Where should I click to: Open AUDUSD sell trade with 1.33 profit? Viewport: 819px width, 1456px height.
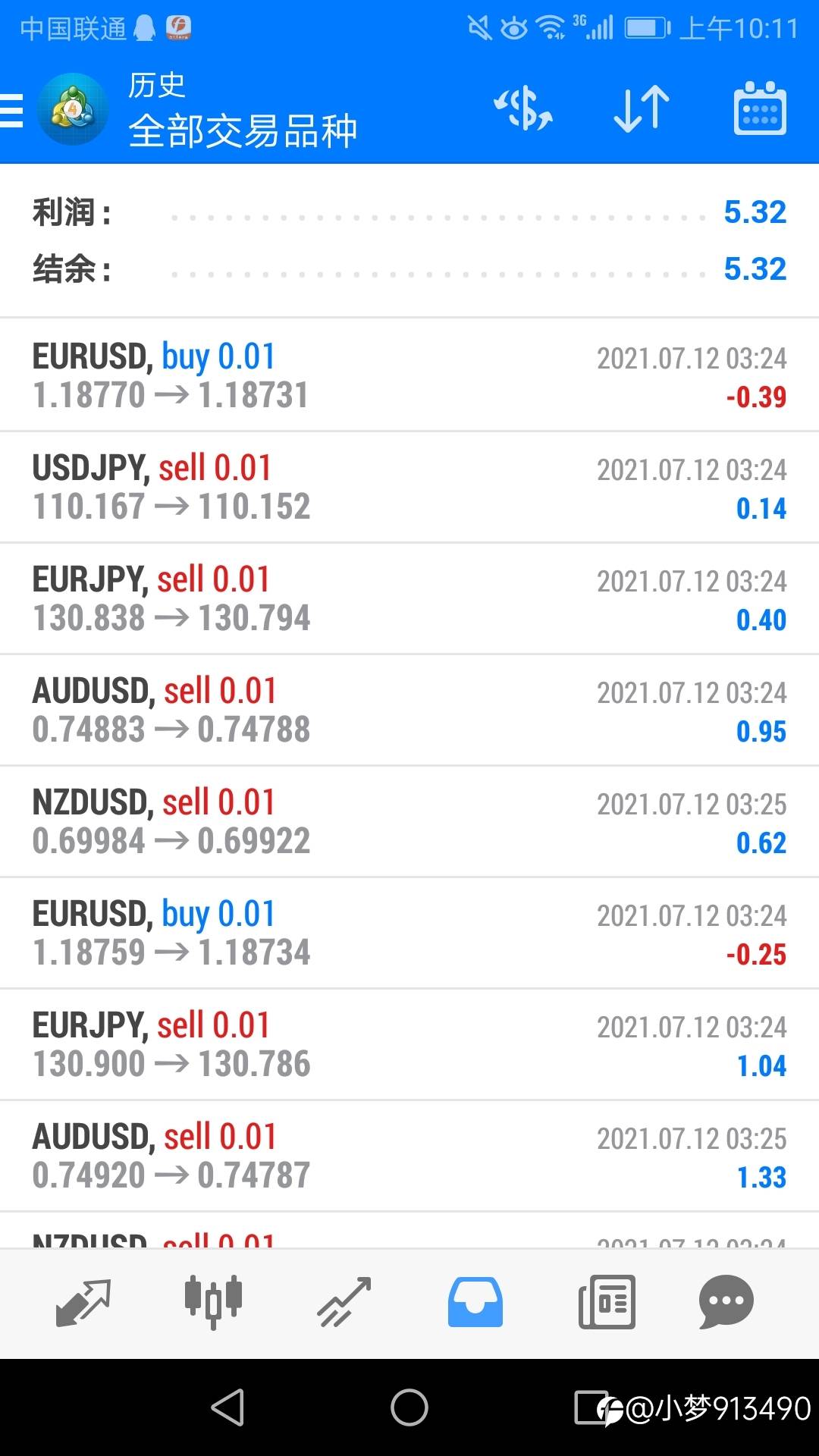[409, 1156]
